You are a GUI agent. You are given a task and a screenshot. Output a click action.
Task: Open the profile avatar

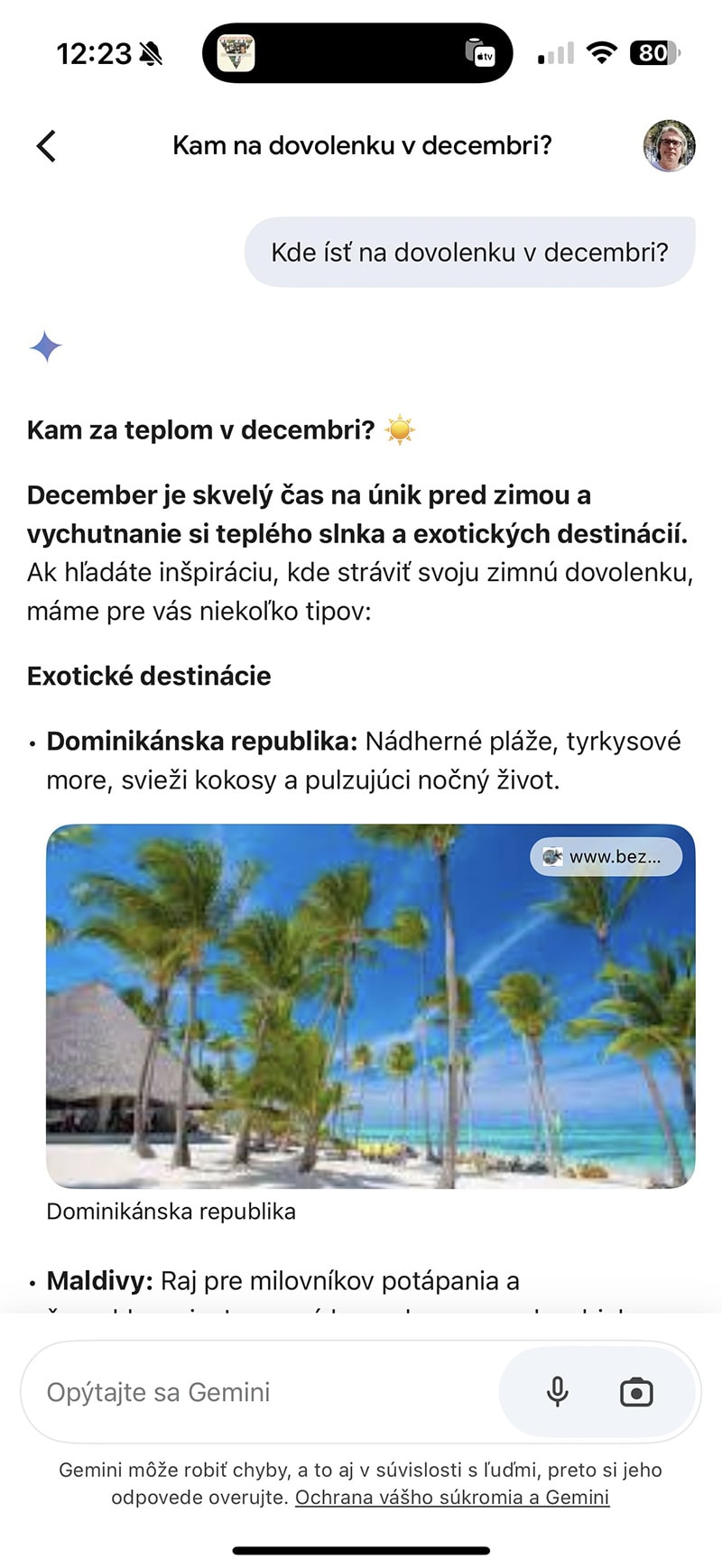tap(669, 145)
